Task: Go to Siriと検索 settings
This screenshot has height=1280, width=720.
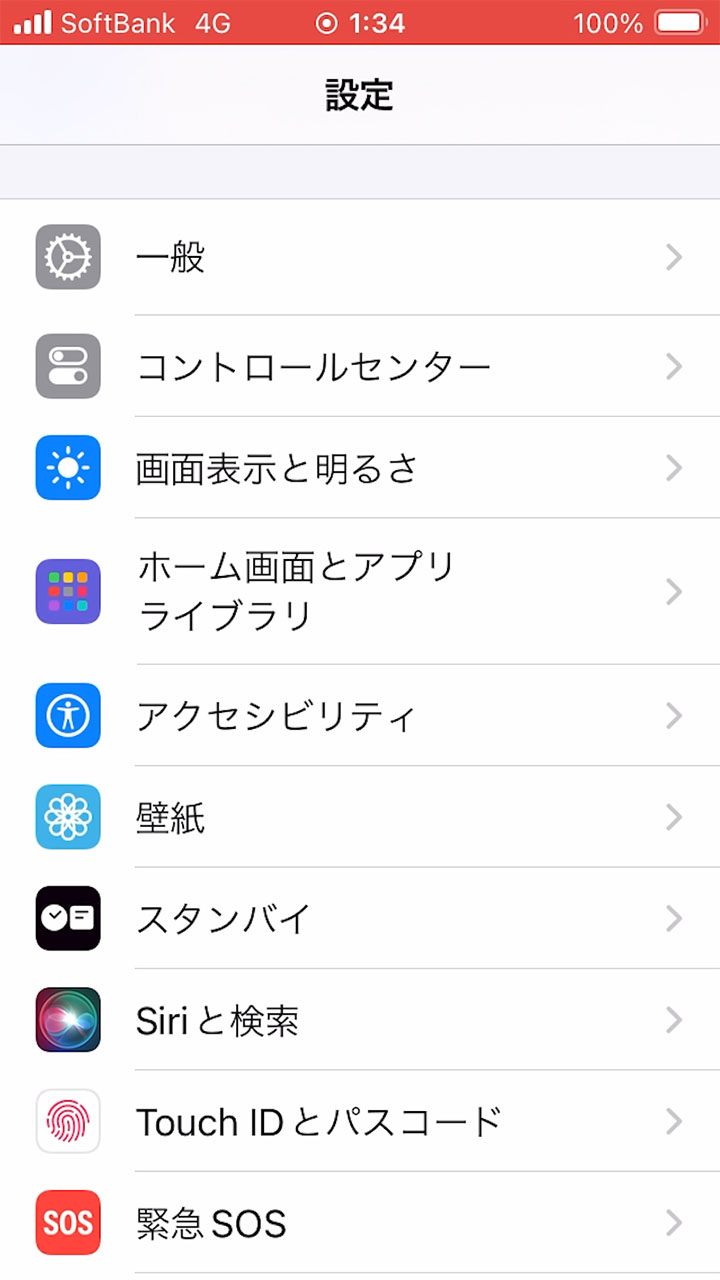Action: 360,1020
